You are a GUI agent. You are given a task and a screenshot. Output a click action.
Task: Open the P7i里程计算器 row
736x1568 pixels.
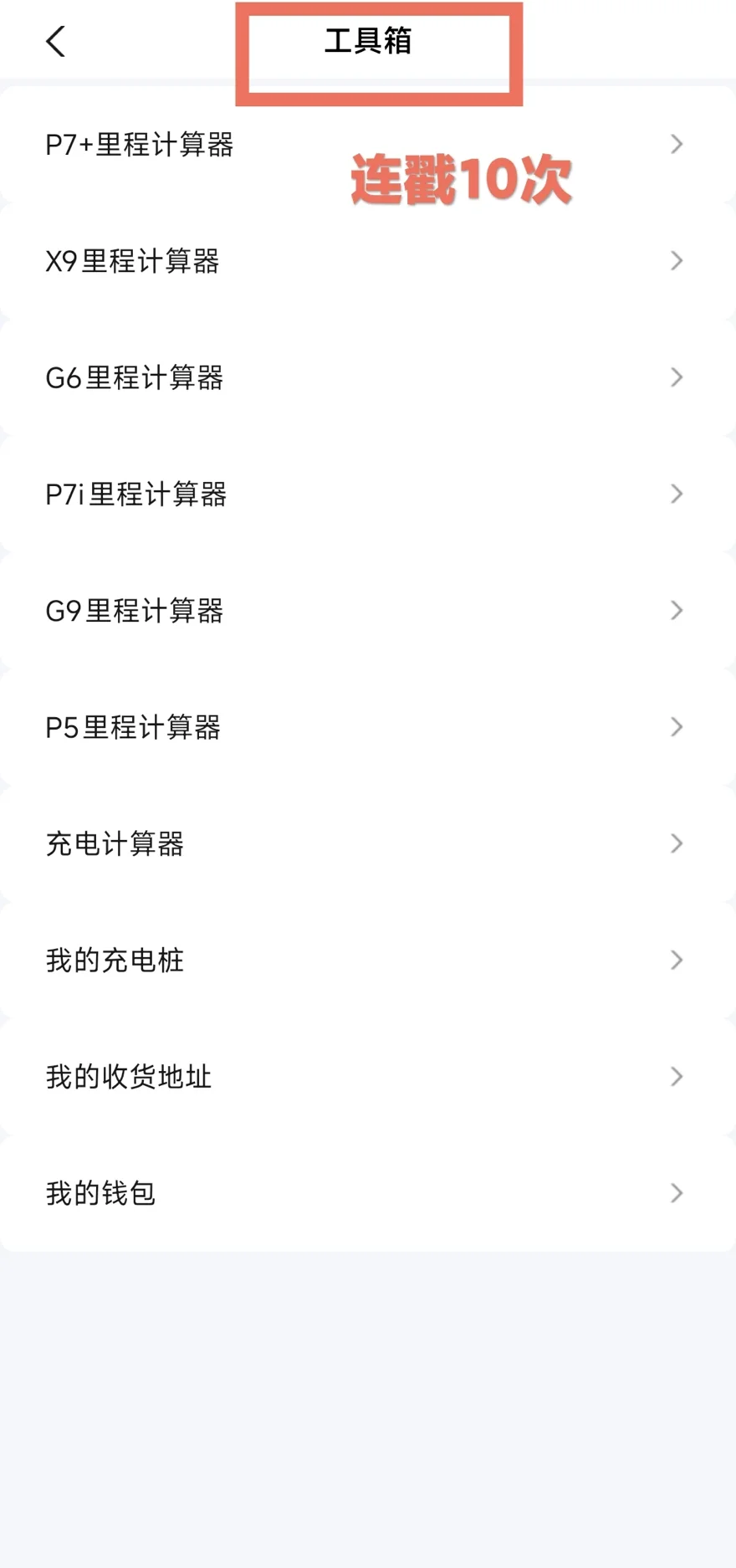pos(368,494)
